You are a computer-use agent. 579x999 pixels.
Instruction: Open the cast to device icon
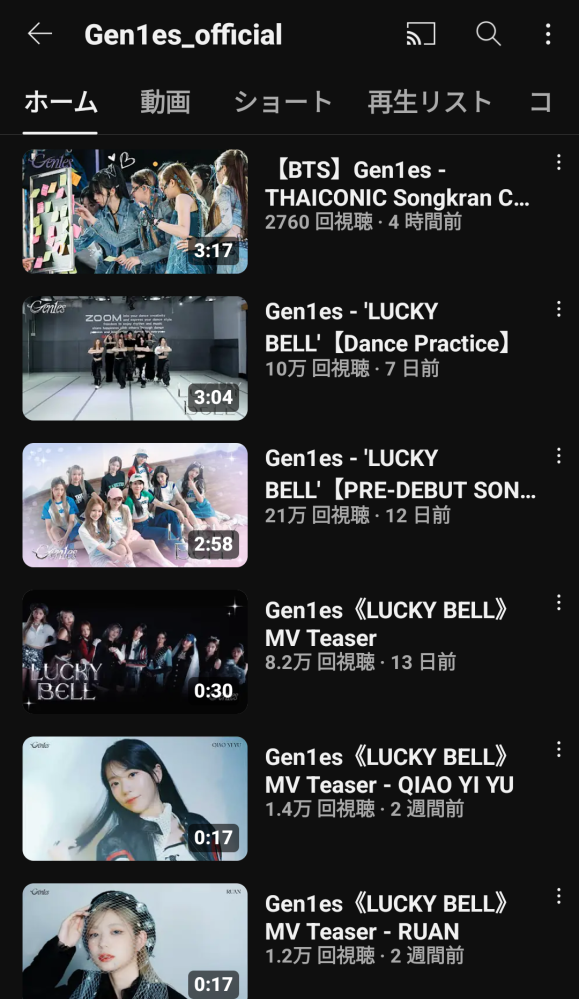[421, 34]
